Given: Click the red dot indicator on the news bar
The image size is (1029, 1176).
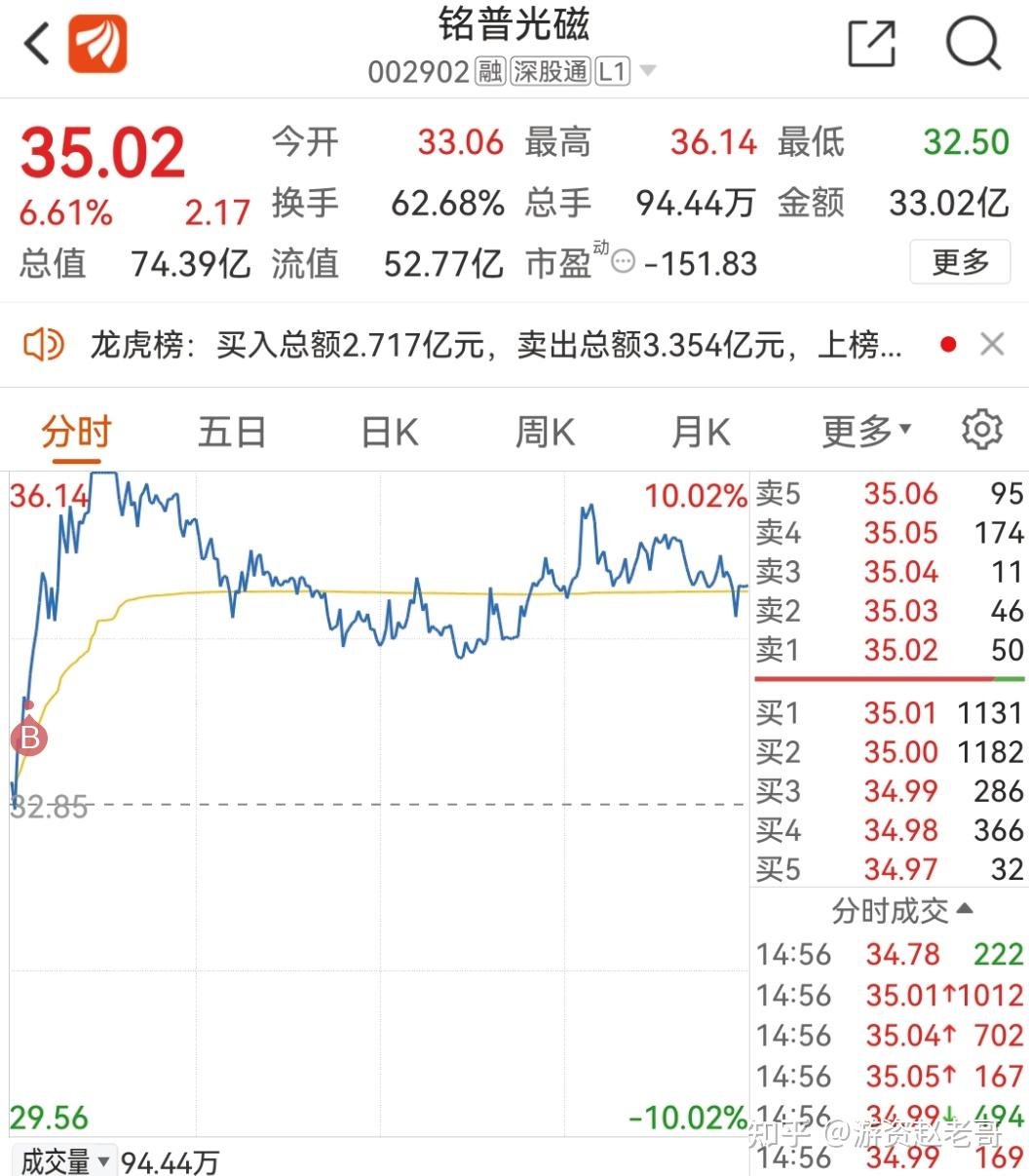Looking at the screenshot, I should coord(948,344).
